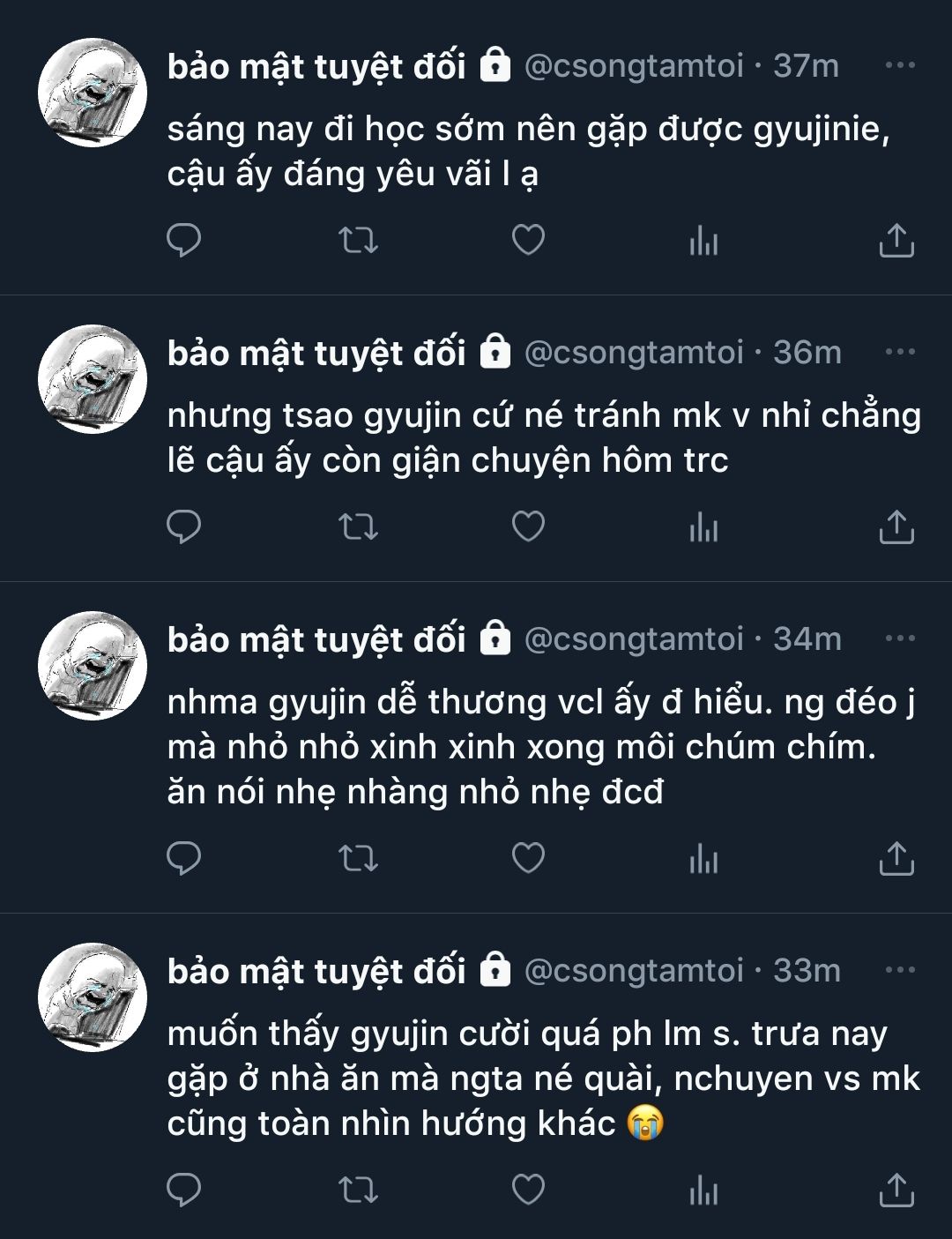Like the tweet posted 33m ago
The height and width of the screenshot is (1239, 952).
tap(528, 1190)
